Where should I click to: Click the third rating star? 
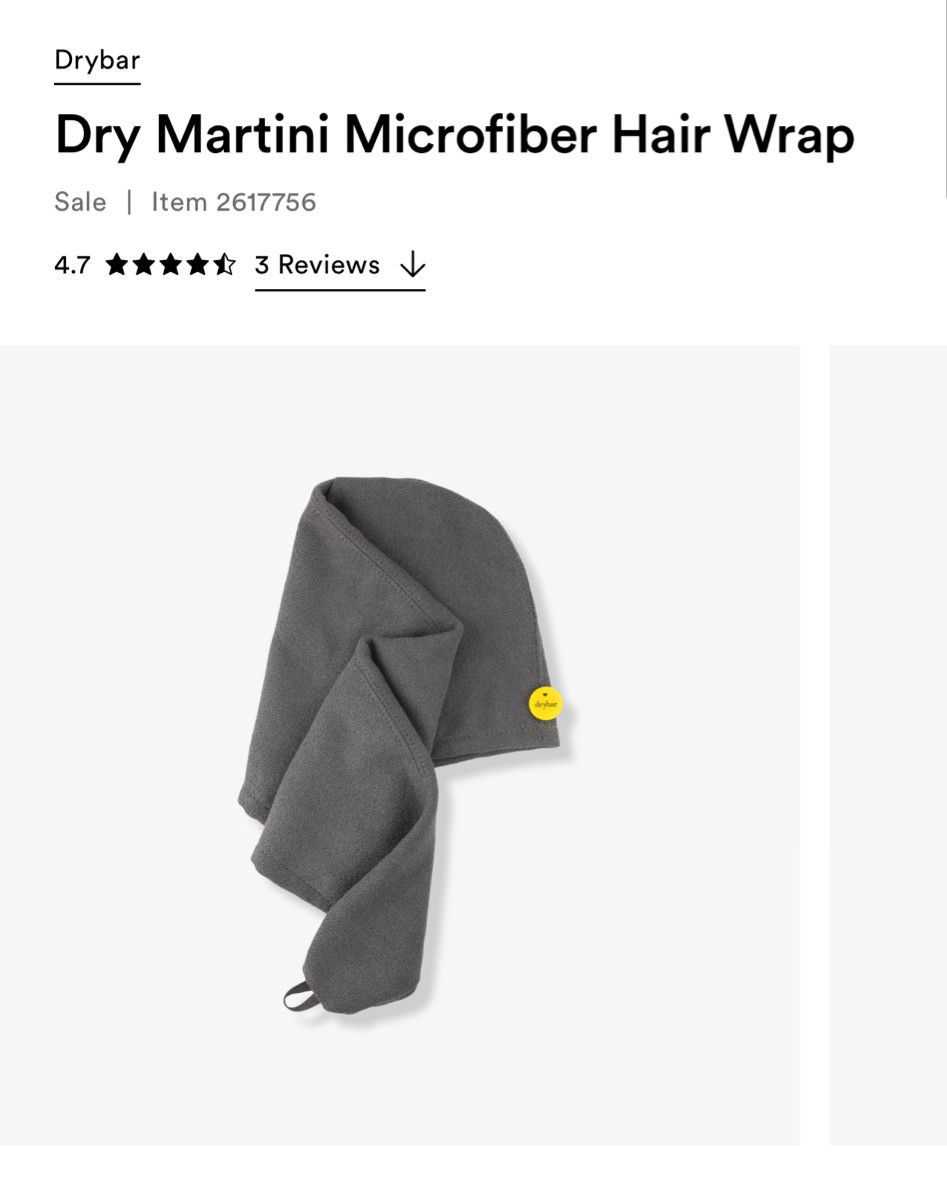170,264
